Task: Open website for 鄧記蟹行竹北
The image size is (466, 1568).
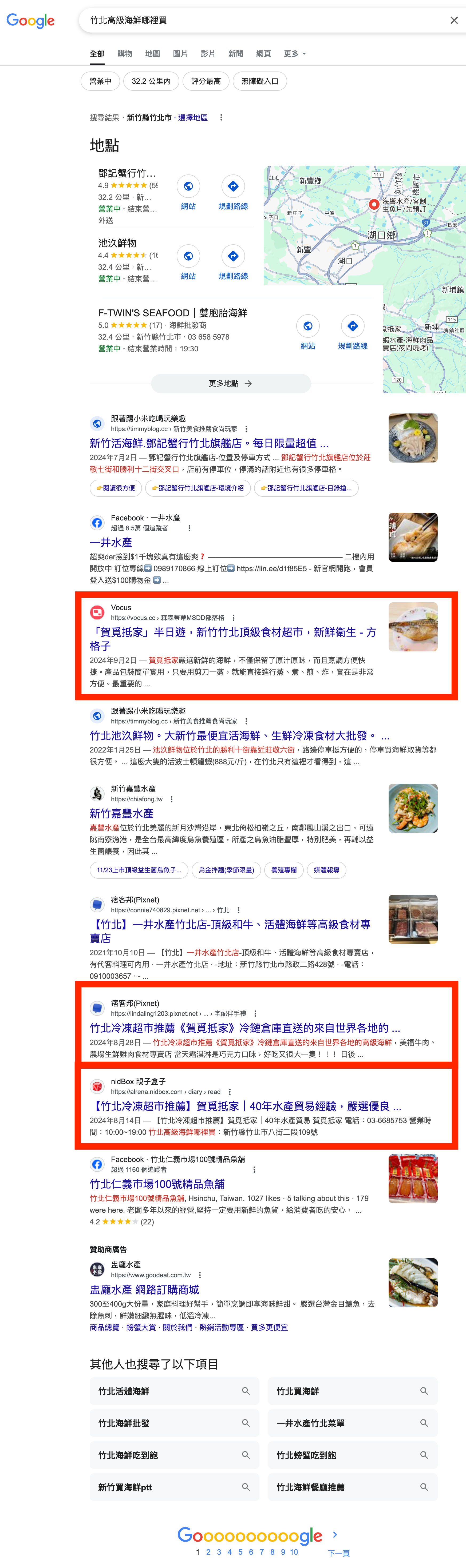Action: point(188,192)
